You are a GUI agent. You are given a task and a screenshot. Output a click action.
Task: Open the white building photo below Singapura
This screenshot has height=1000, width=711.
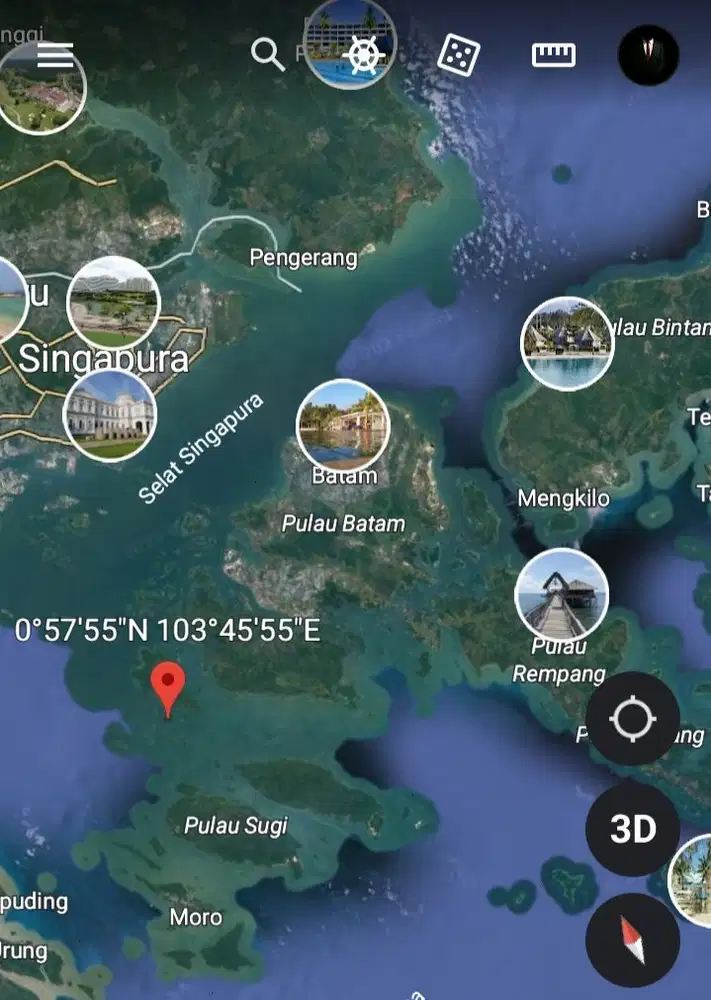[x=110, y=415]
